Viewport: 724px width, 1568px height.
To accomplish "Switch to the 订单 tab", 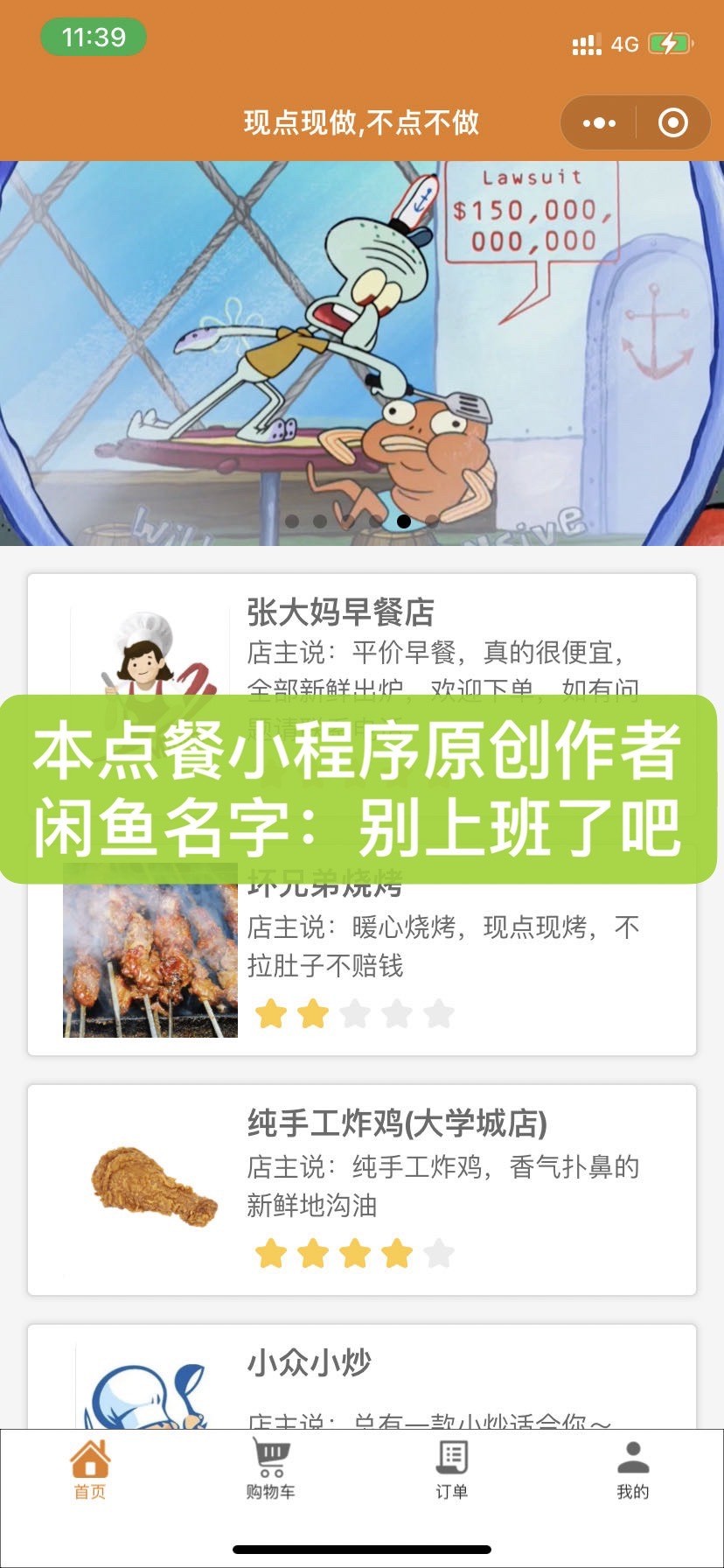I will click(x=452, y=1470).
